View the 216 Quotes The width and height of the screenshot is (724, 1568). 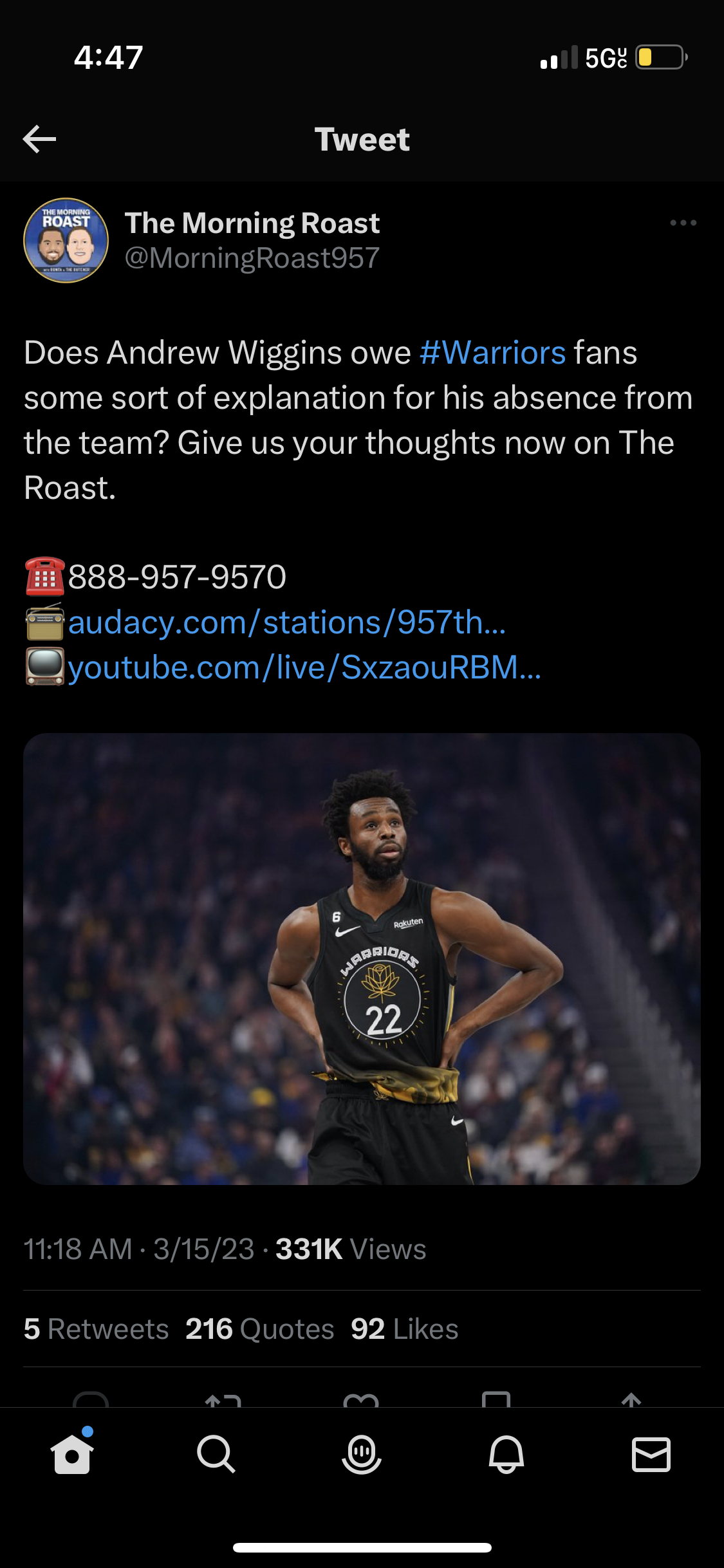tap(259, 1329)
